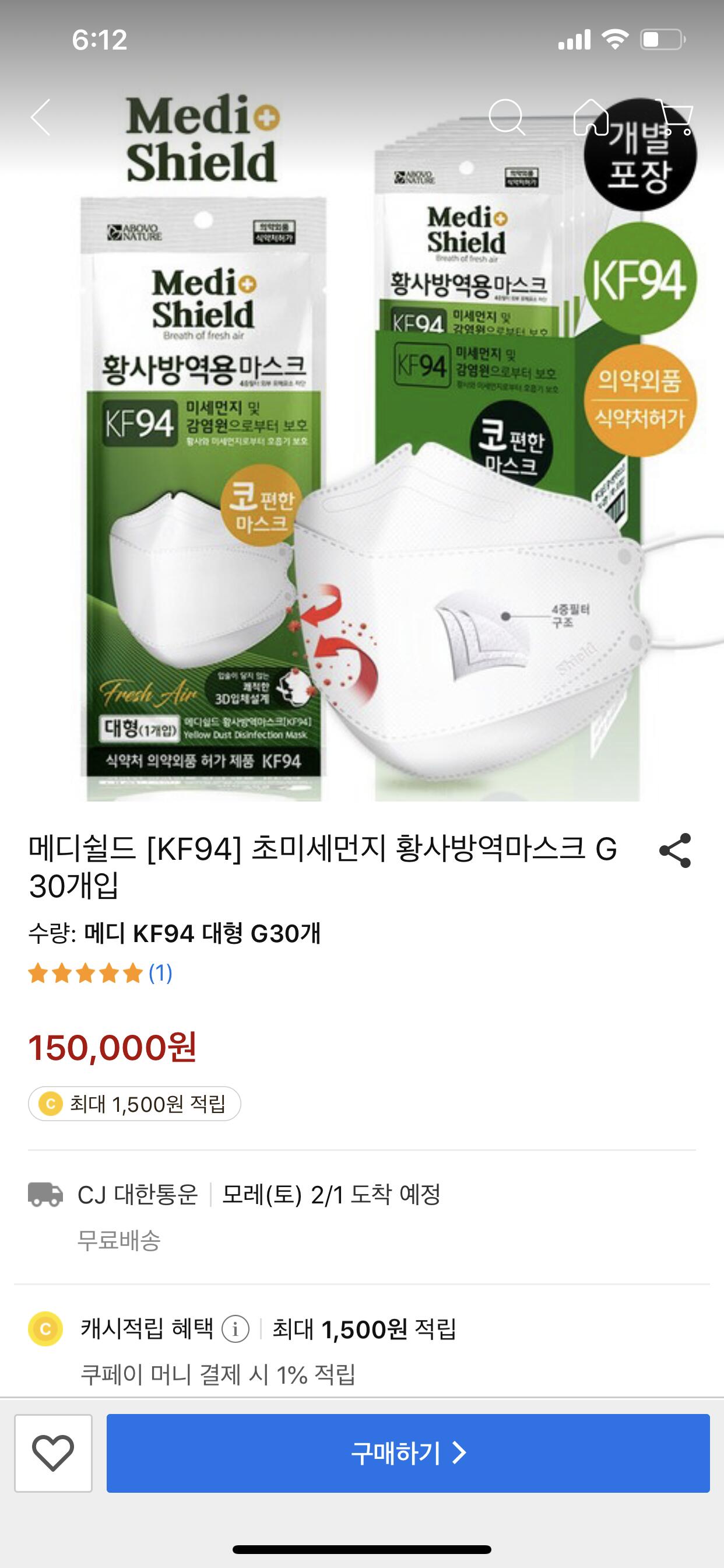Open the shopping cart

point(676,117)
